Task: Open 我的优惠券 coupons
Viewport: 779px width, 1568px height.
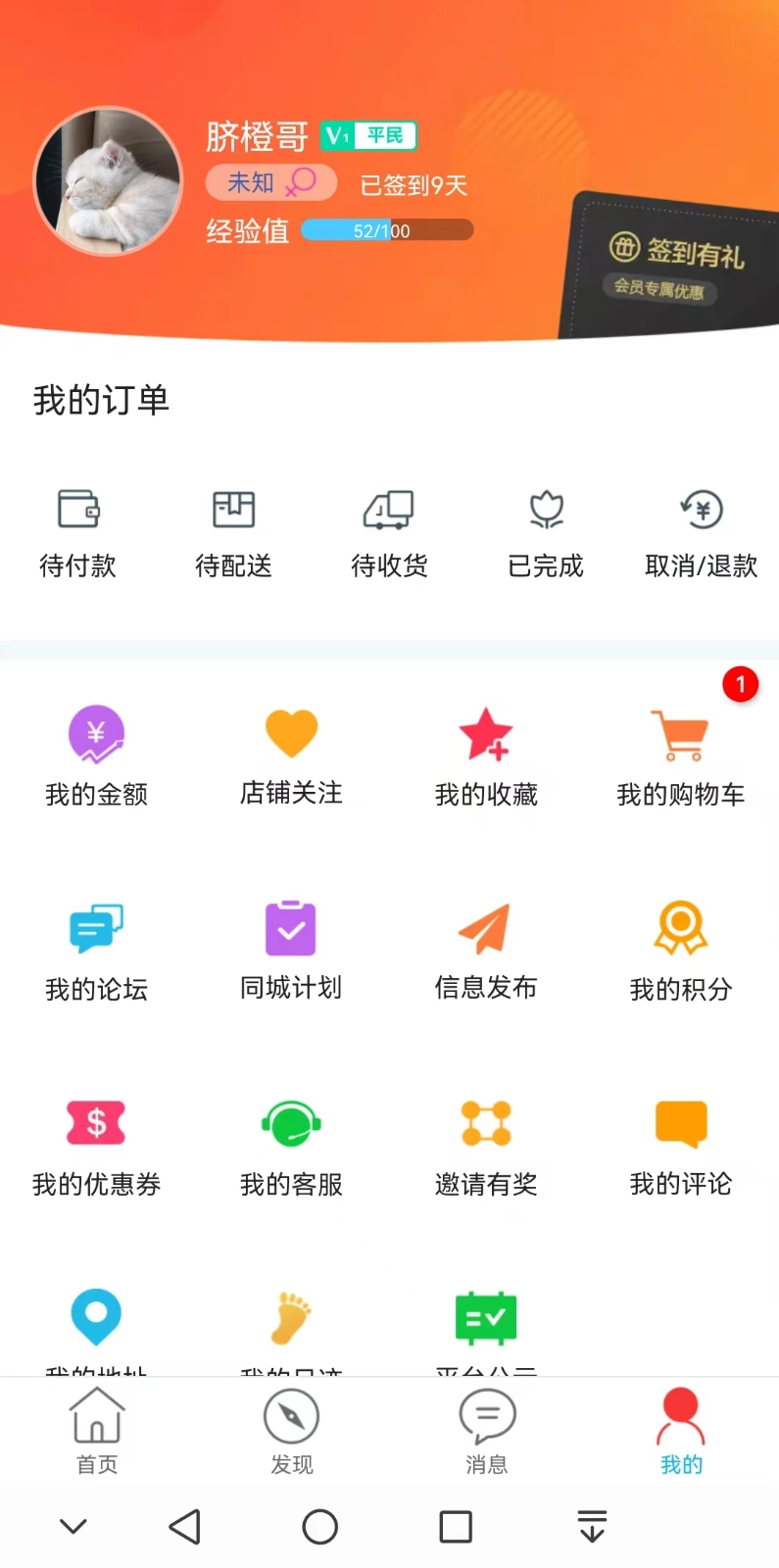Action: pyautogui.click(x=96, y=1145)
